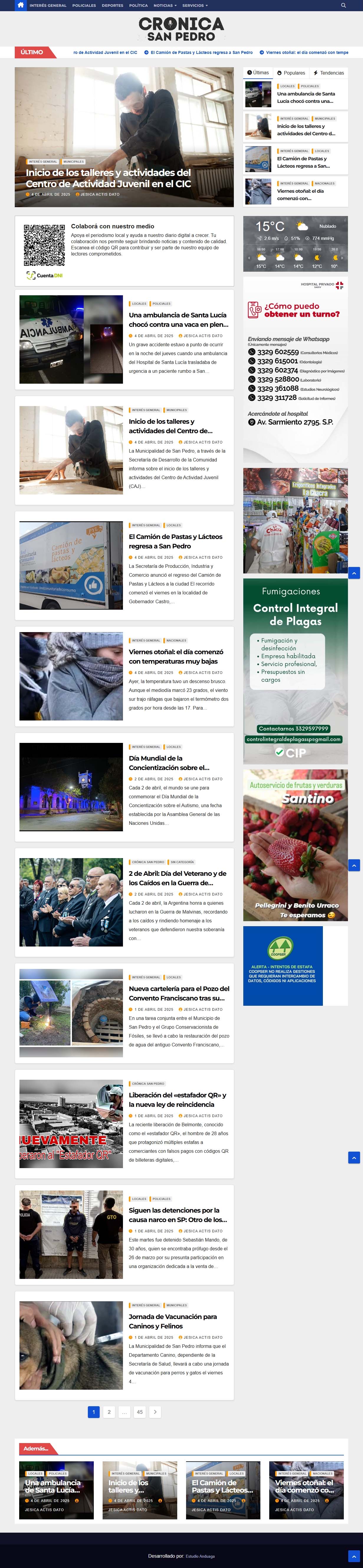
Task: Open Jornada de Vacunación para Caninos article
Action: (x=173, y=1321)
